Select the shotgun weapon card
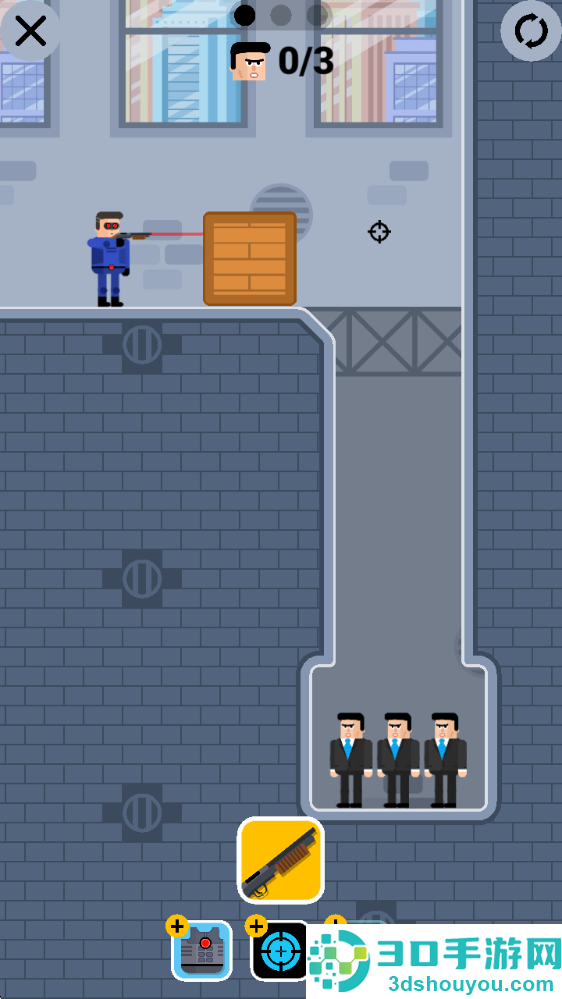 (x=280, y=859)
